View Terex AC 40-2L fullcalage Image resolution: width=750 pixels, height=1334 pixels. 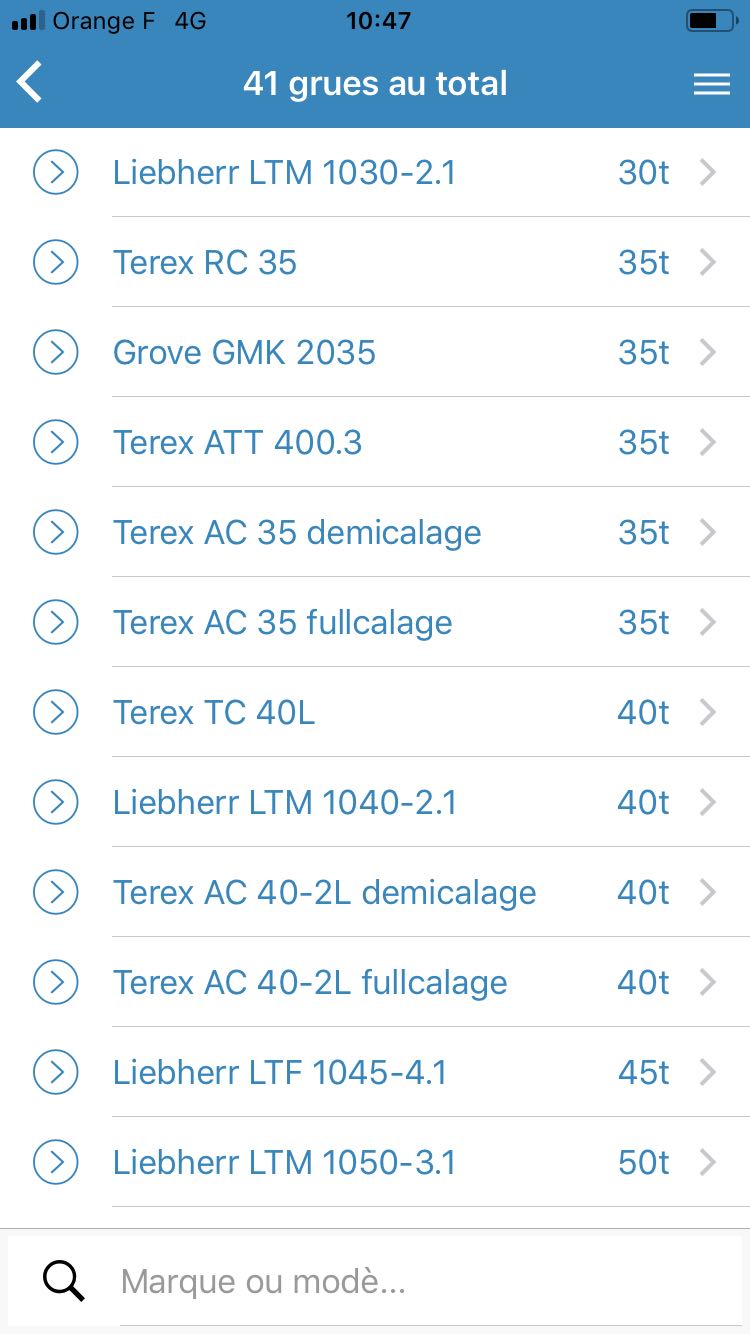tap(375, 983)
